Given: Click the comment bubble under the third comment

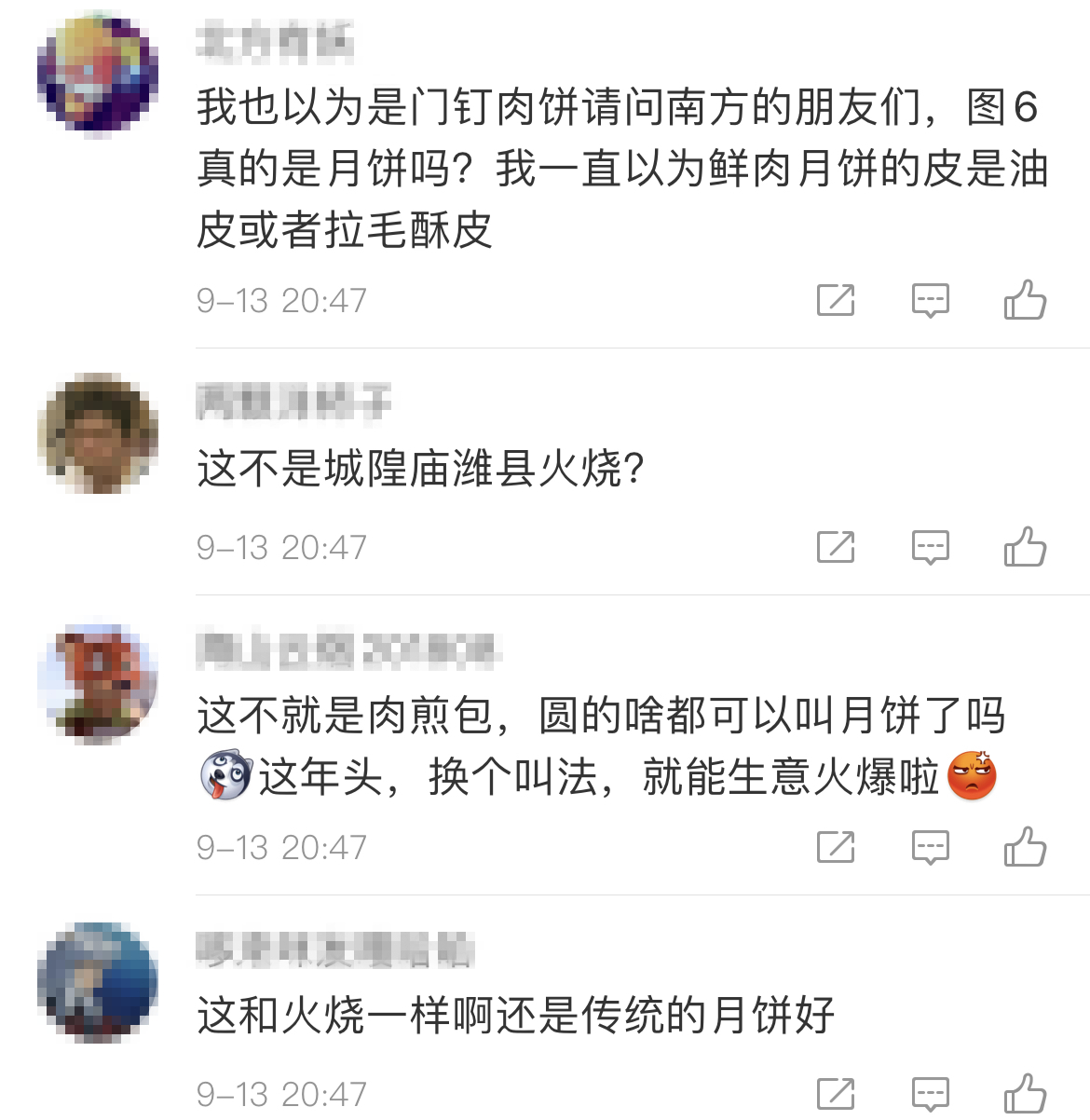Looking at the screenshot, I should 931,847.
